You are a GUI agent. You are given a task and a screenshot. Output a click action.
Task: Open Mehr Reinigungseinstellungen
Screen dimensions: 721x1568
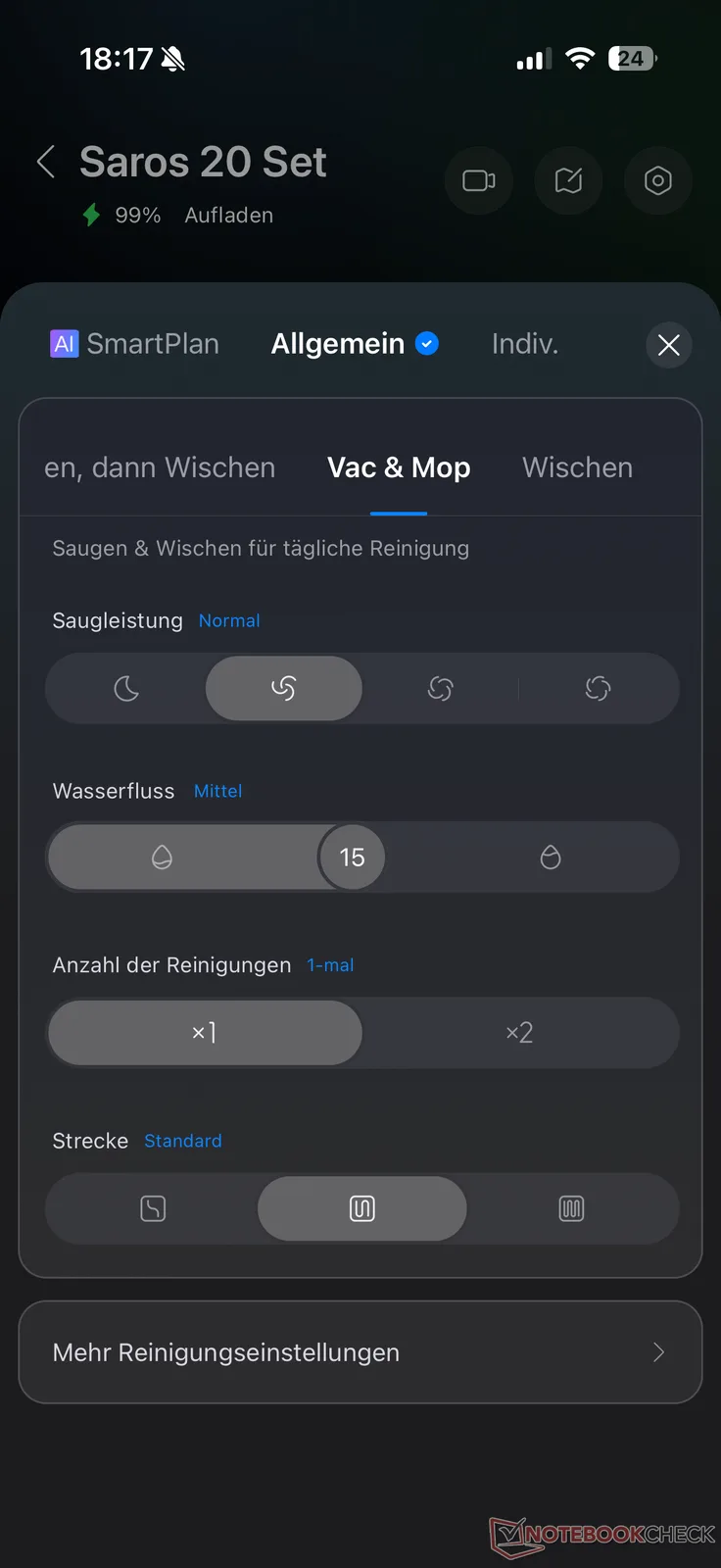(360, 1352)
